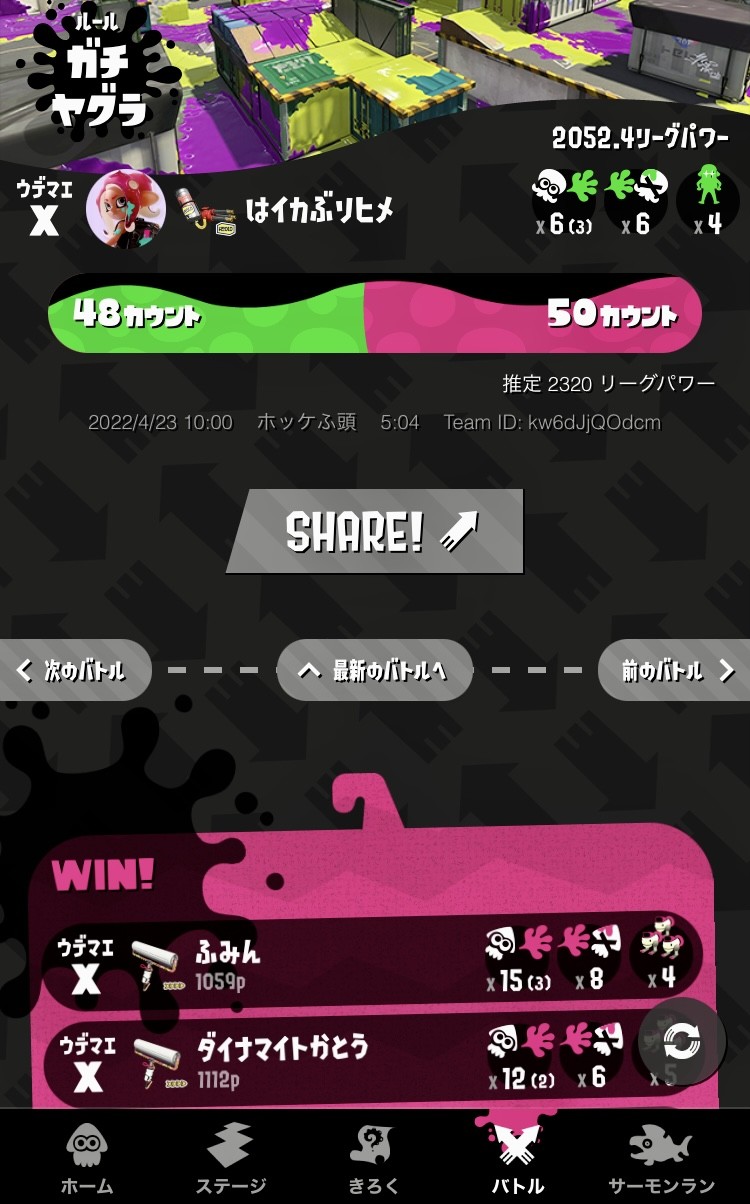Tap the SHARE! button
Image resolution: width=750 pixels, height=1204 pixels.
tap(376, 531)
